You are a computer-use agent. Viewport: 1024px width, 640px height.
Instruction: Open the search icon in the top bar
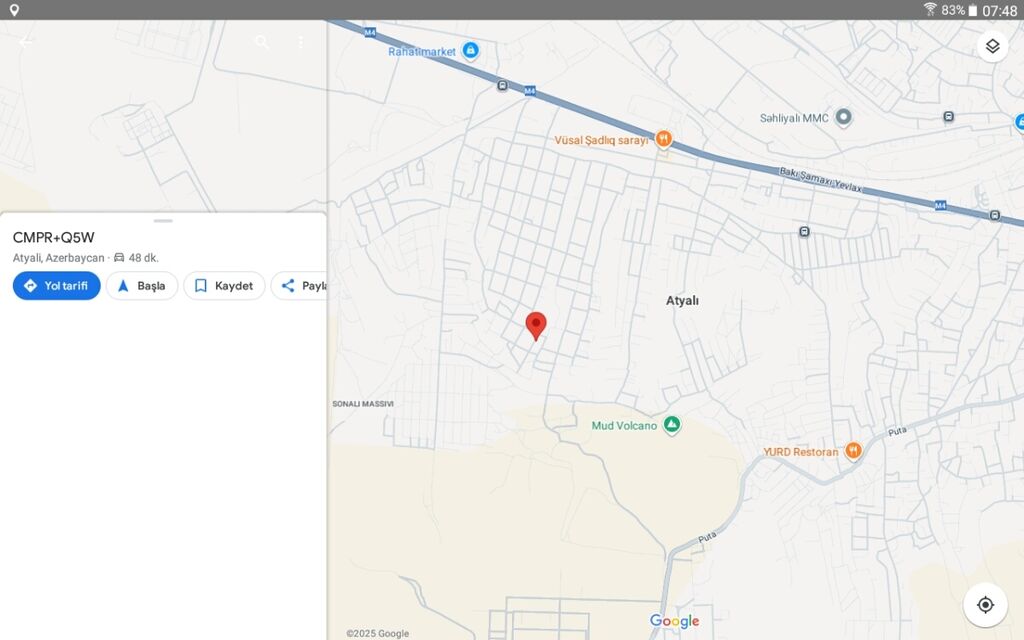click(262, 42)
